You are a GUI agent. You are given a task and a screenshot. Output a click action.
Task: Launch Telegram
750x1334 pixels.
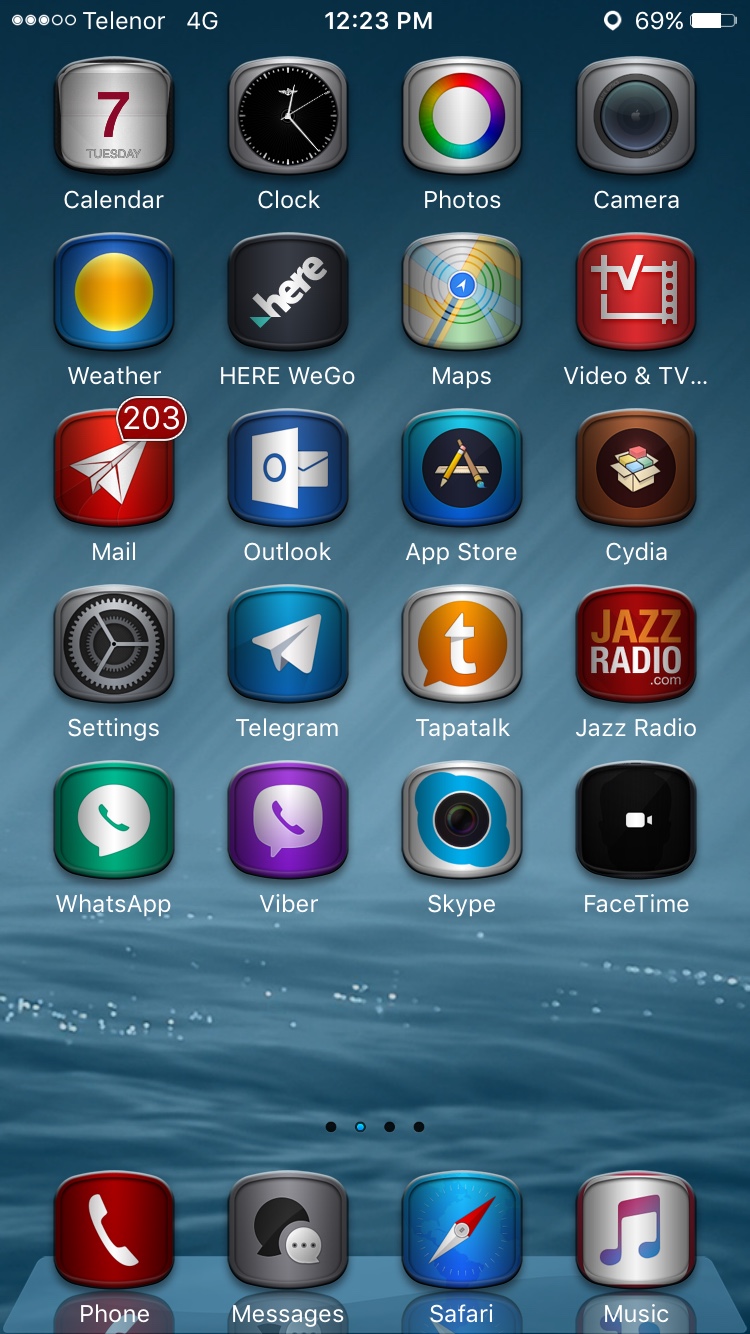point(288,644)
